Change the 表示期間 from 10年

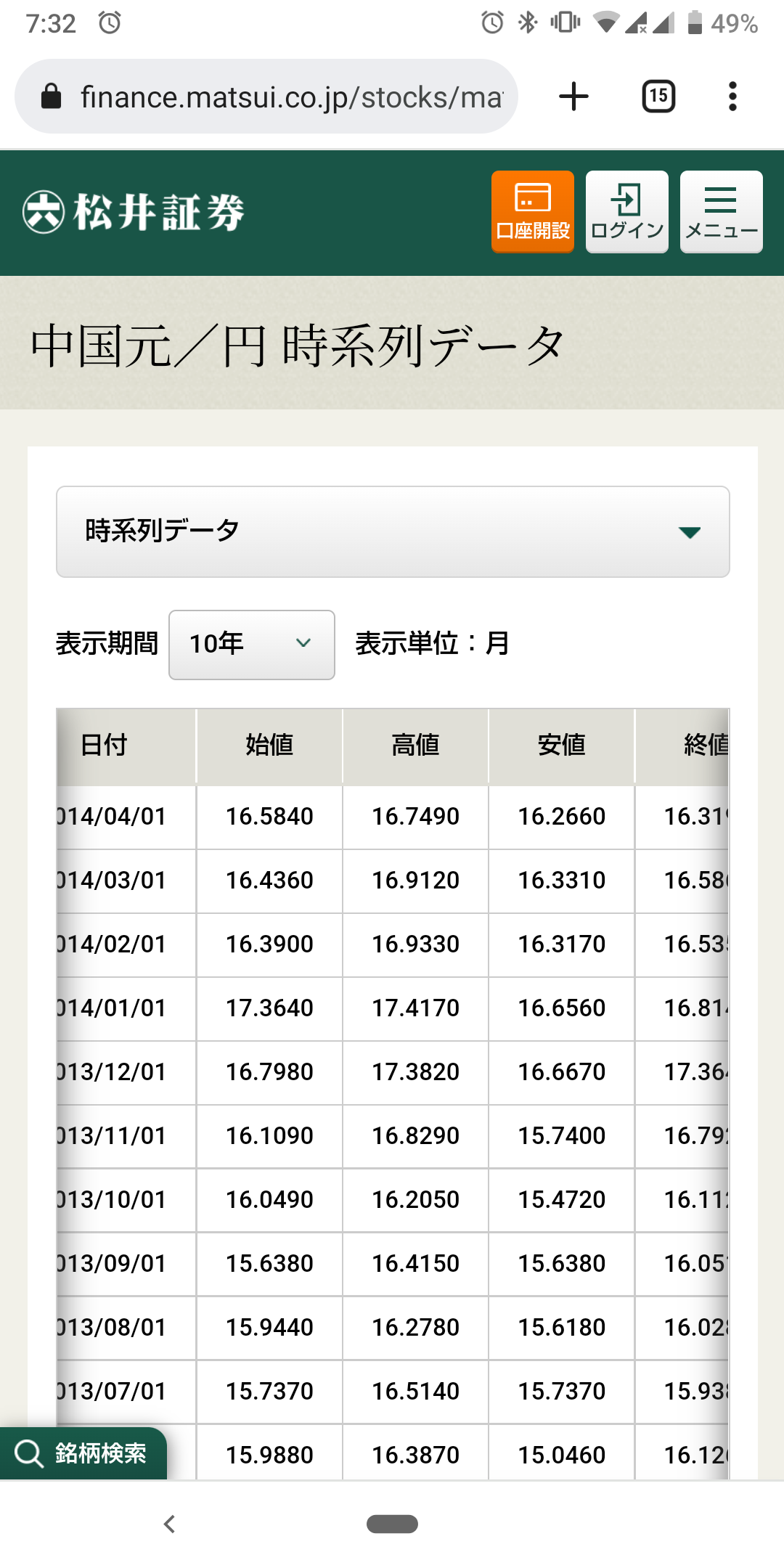[252, 645]
